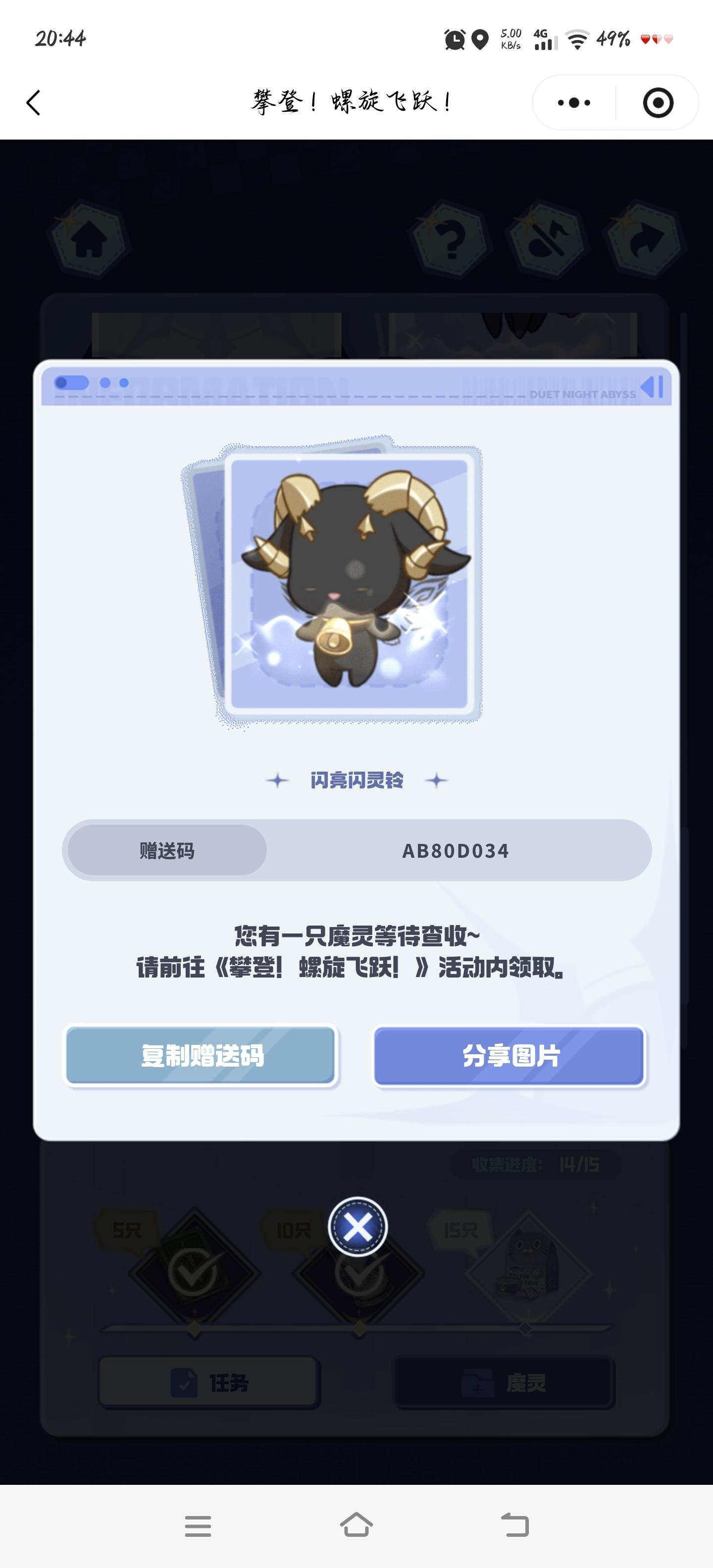Open the mini program more options menu
Image resolution: width=713 pixels, height=1568 pixels.
(x=573, y=102)
